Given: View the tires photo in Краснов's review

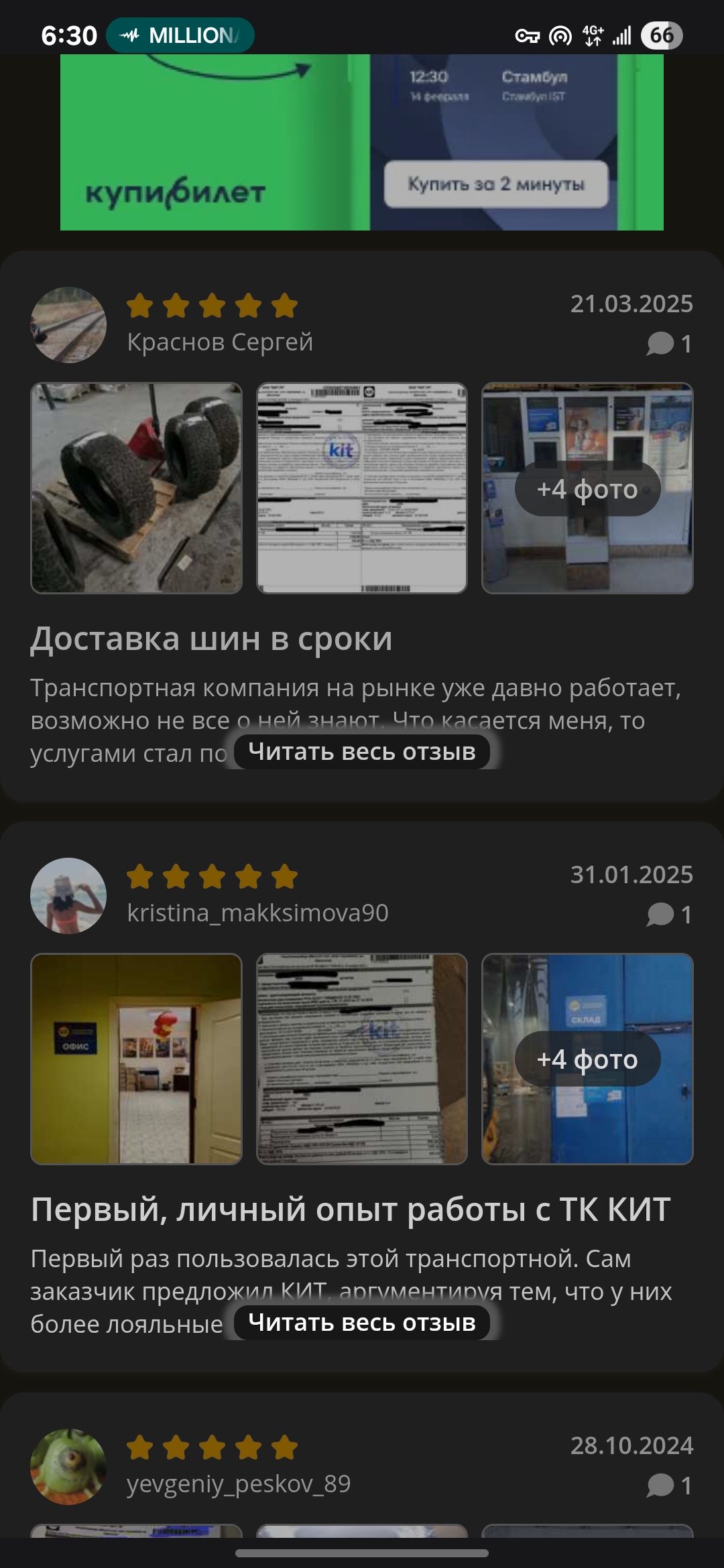Looking at the screenshot, I should tap(136, 488).
